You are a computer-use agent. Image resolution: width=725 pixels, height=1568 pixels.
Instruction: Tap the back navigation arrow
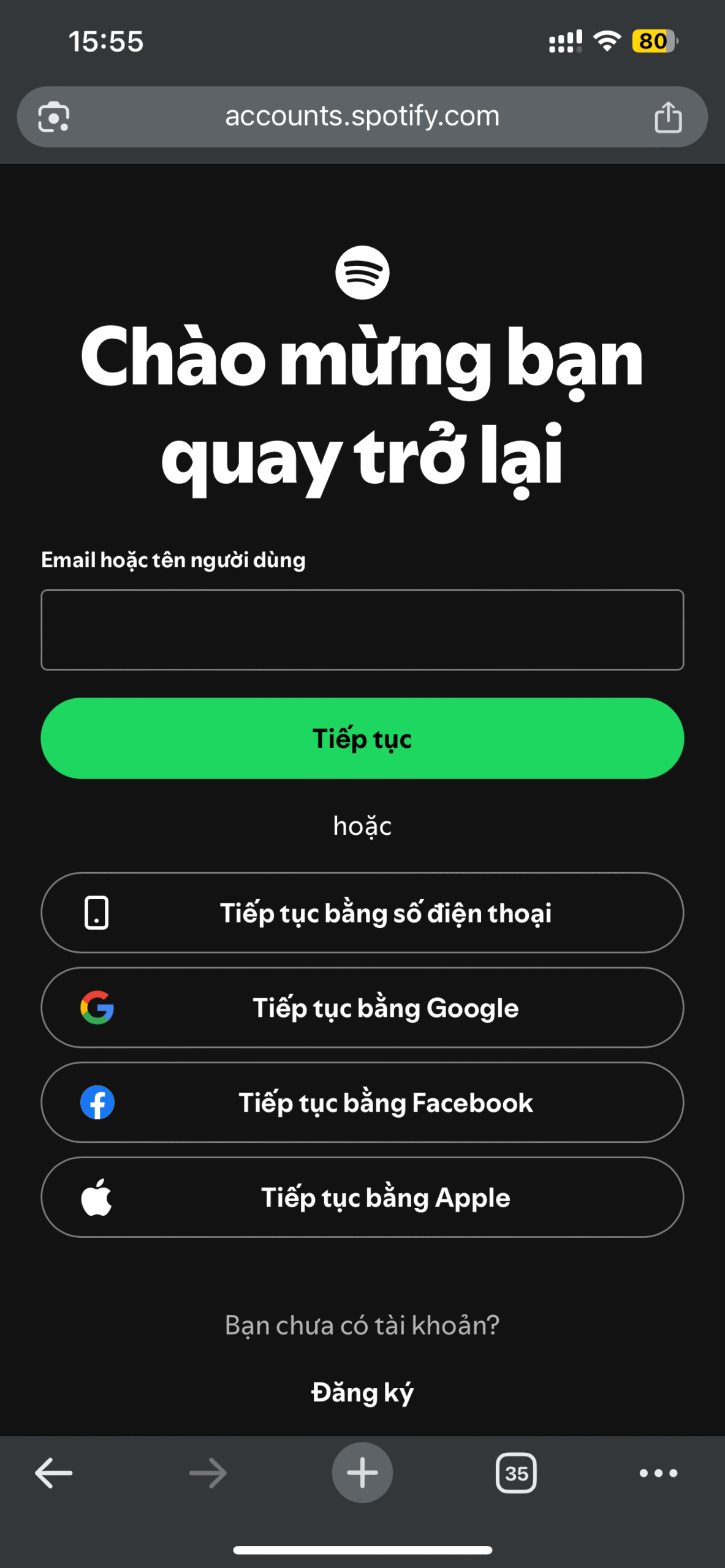coord(53,1472)
